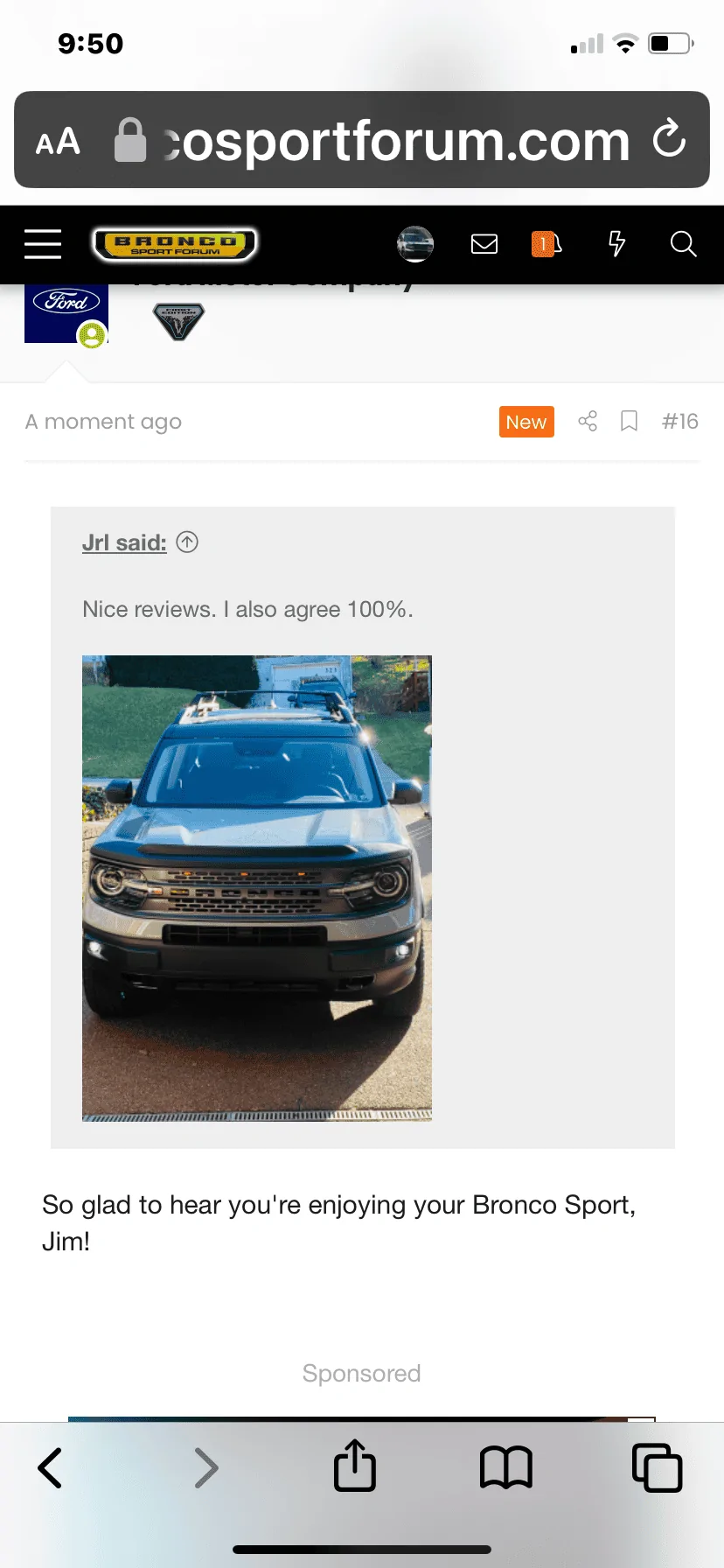Open the inbox envelope icon
The image size is (724, 1568).
(484, 244)
